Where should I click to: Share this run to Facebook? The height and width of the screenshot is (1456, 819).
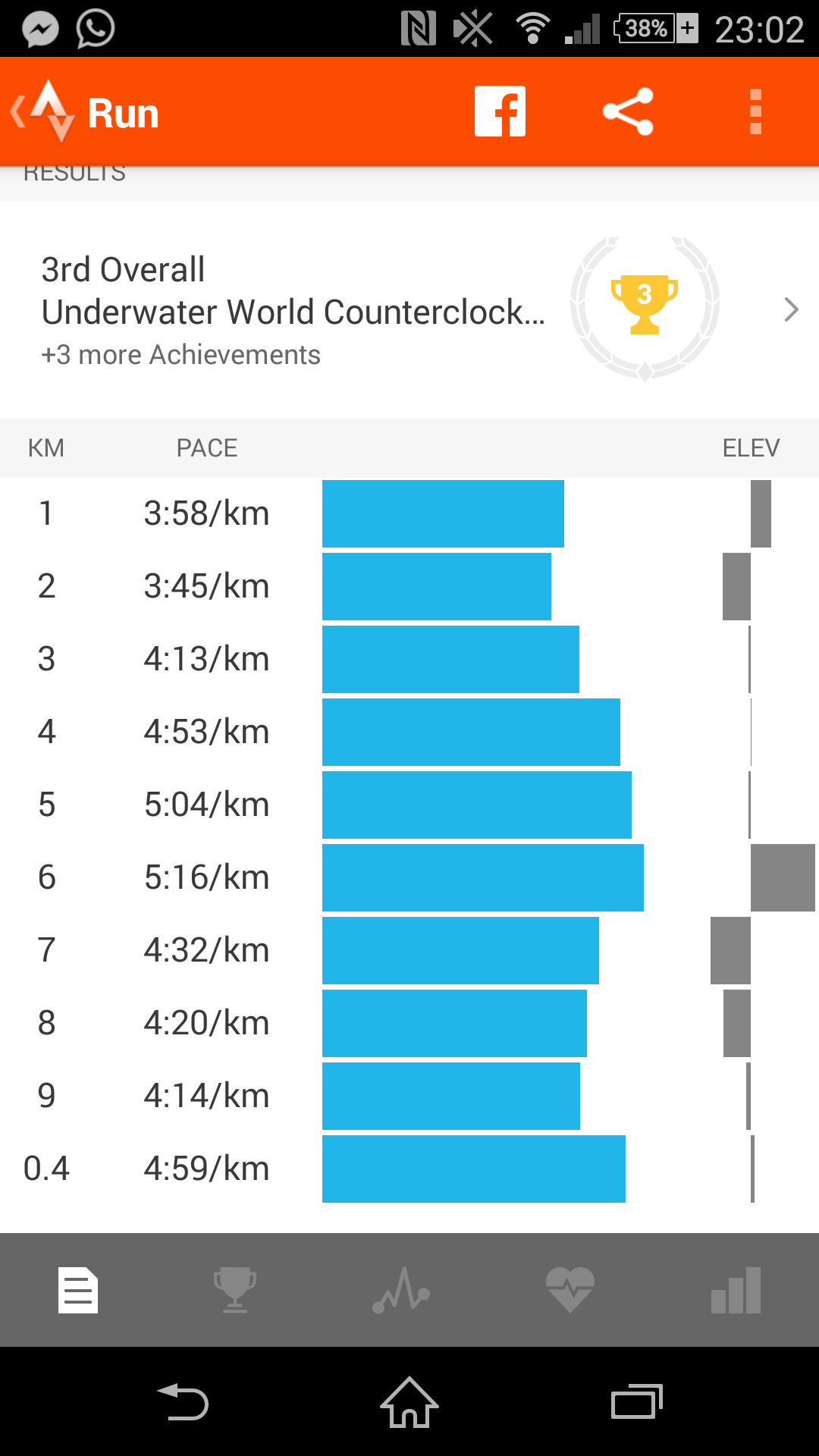500,111
